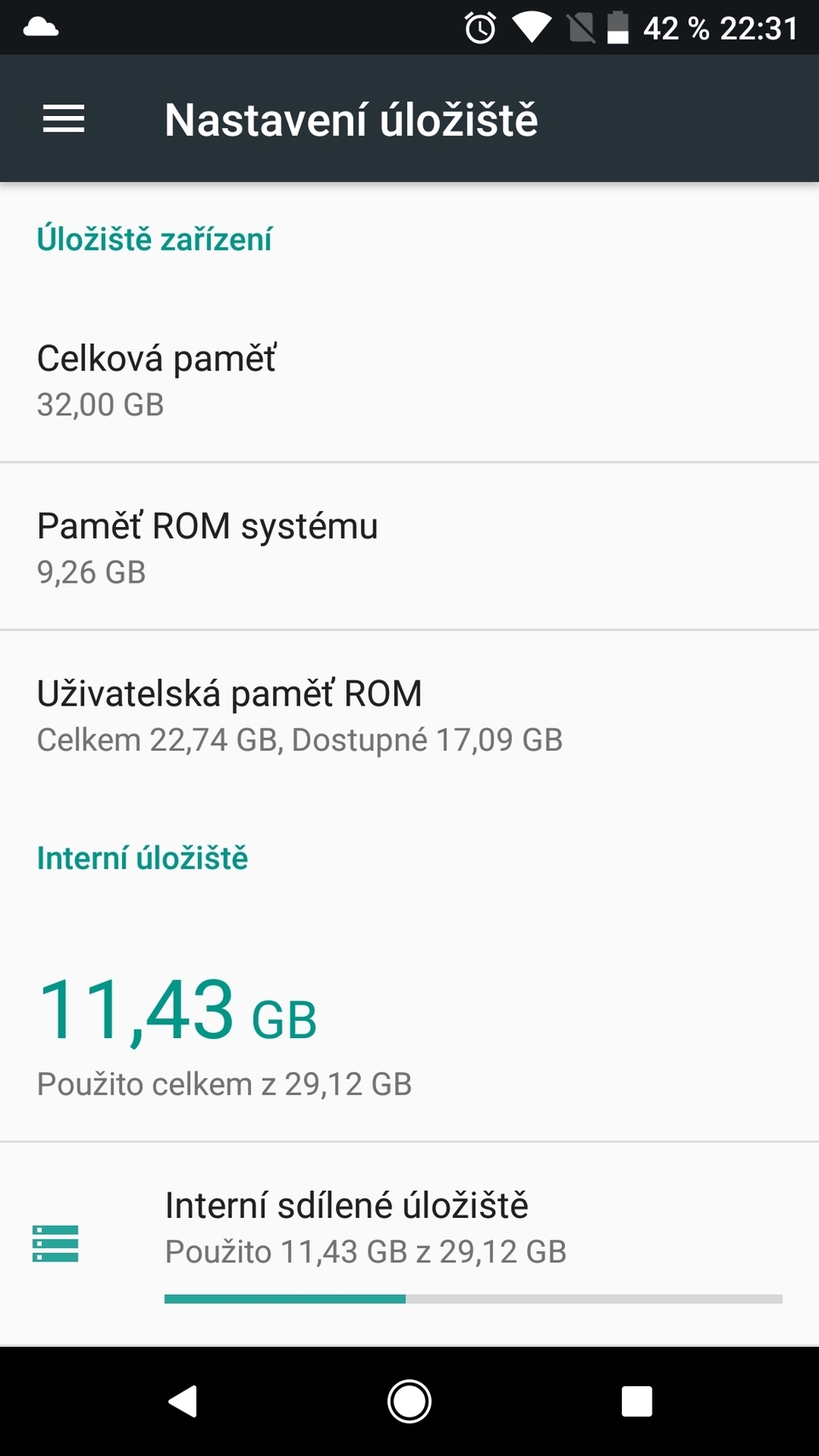The height and width of the screenshot is (1456, 819).
Task: Click the Úložiště zařízení section header
Action: [154, 239]
